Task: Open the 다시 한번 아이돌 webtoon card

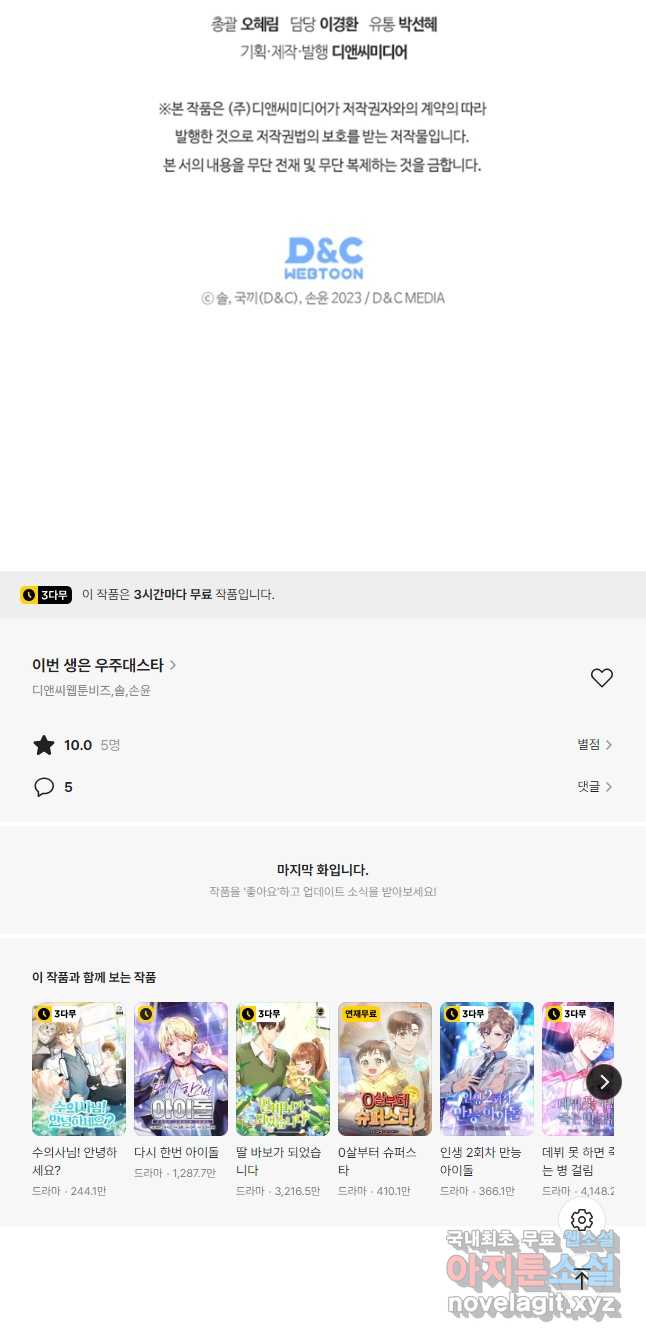Action: tap(181, 1069)
